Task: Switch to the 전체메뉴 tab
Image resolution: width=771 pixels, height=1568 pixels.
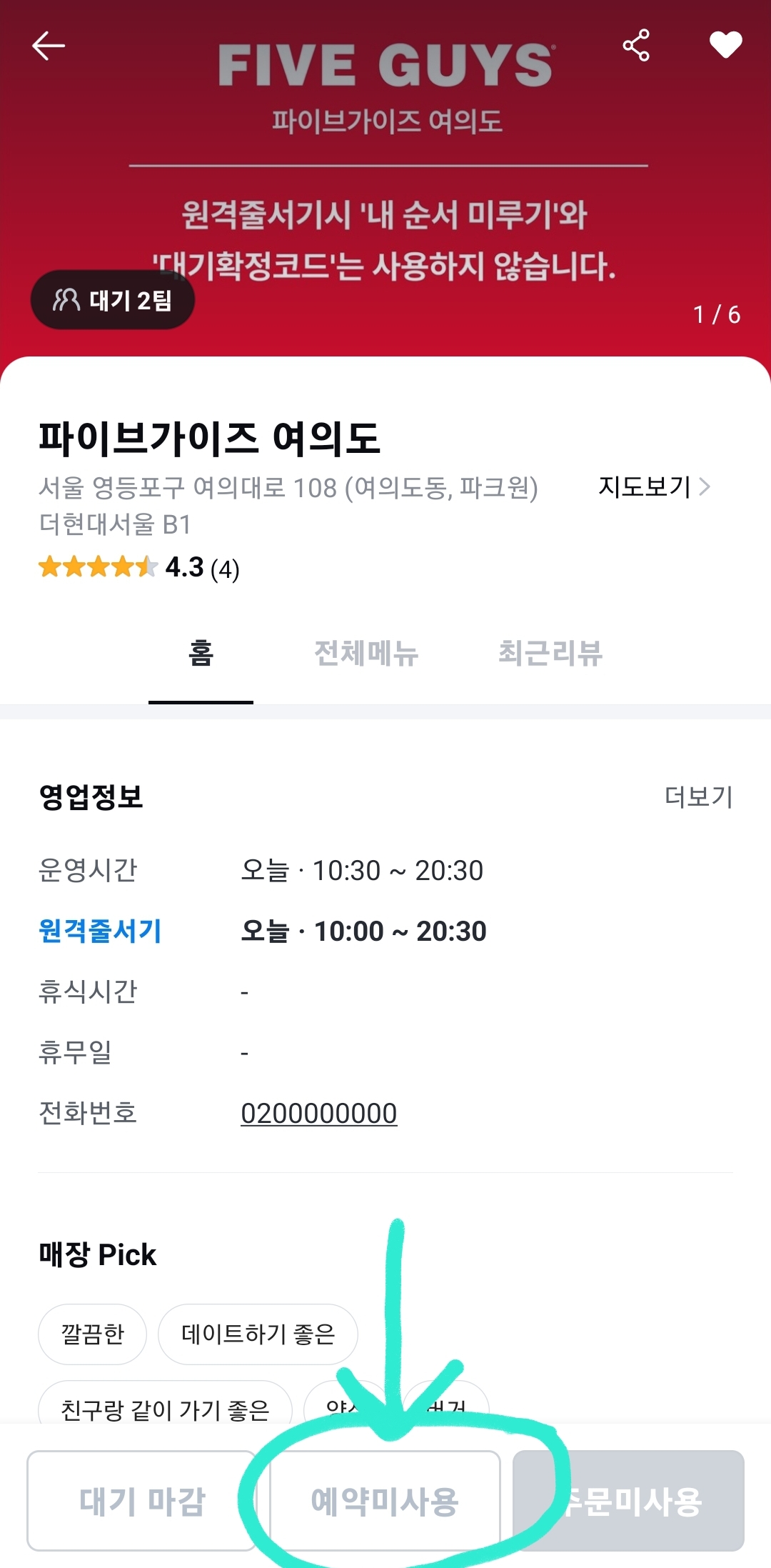Action: point(367,654)
